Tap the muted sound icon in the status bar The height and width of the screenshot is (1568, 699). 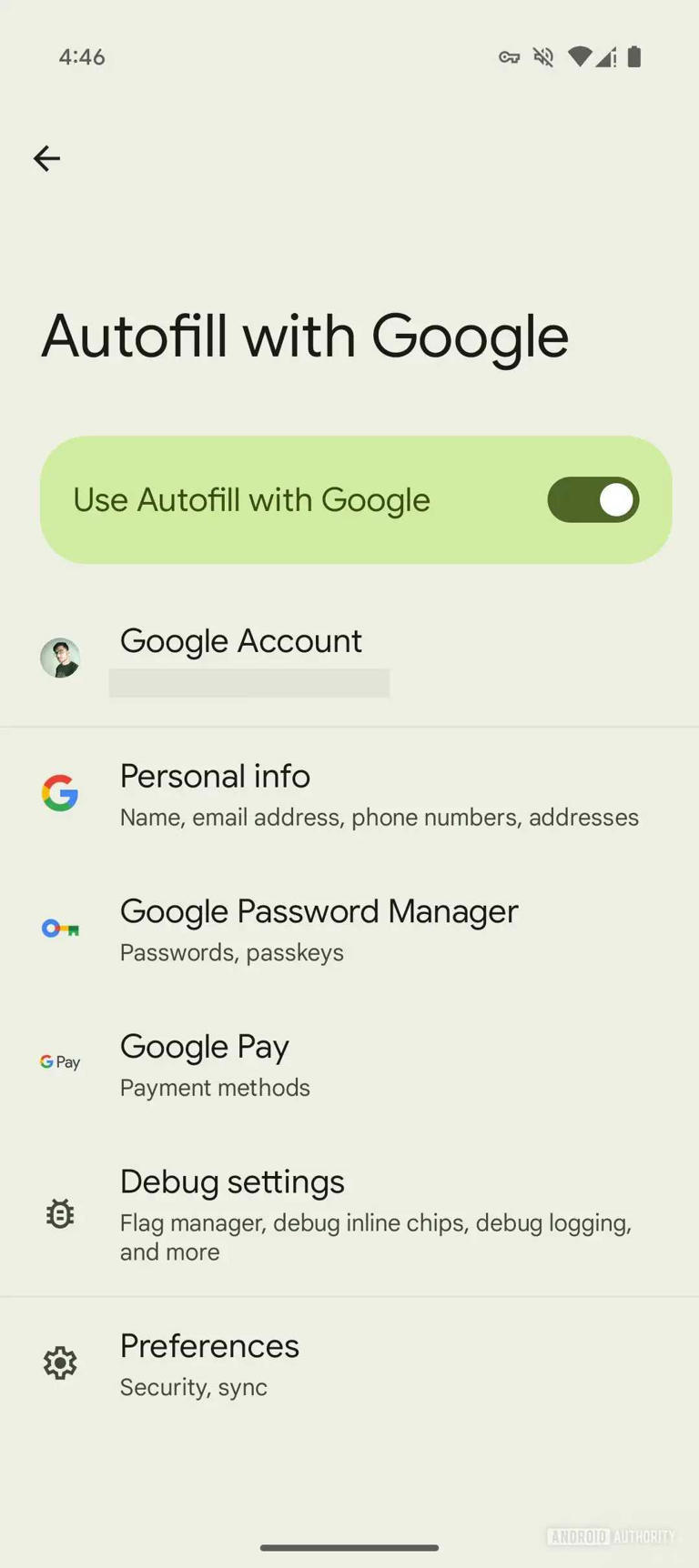[x=543, y=56]
